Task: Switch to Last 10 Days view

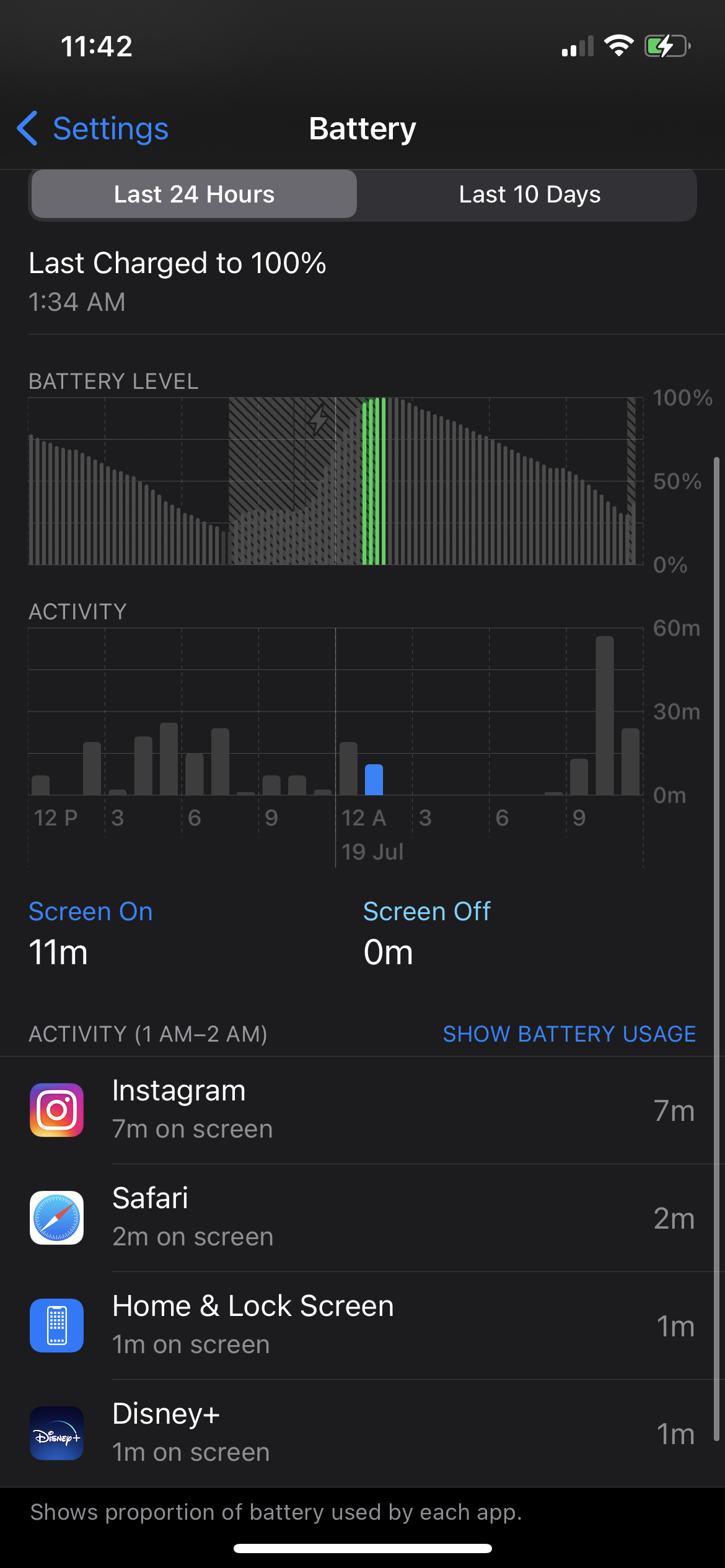Action: [529, 194]
